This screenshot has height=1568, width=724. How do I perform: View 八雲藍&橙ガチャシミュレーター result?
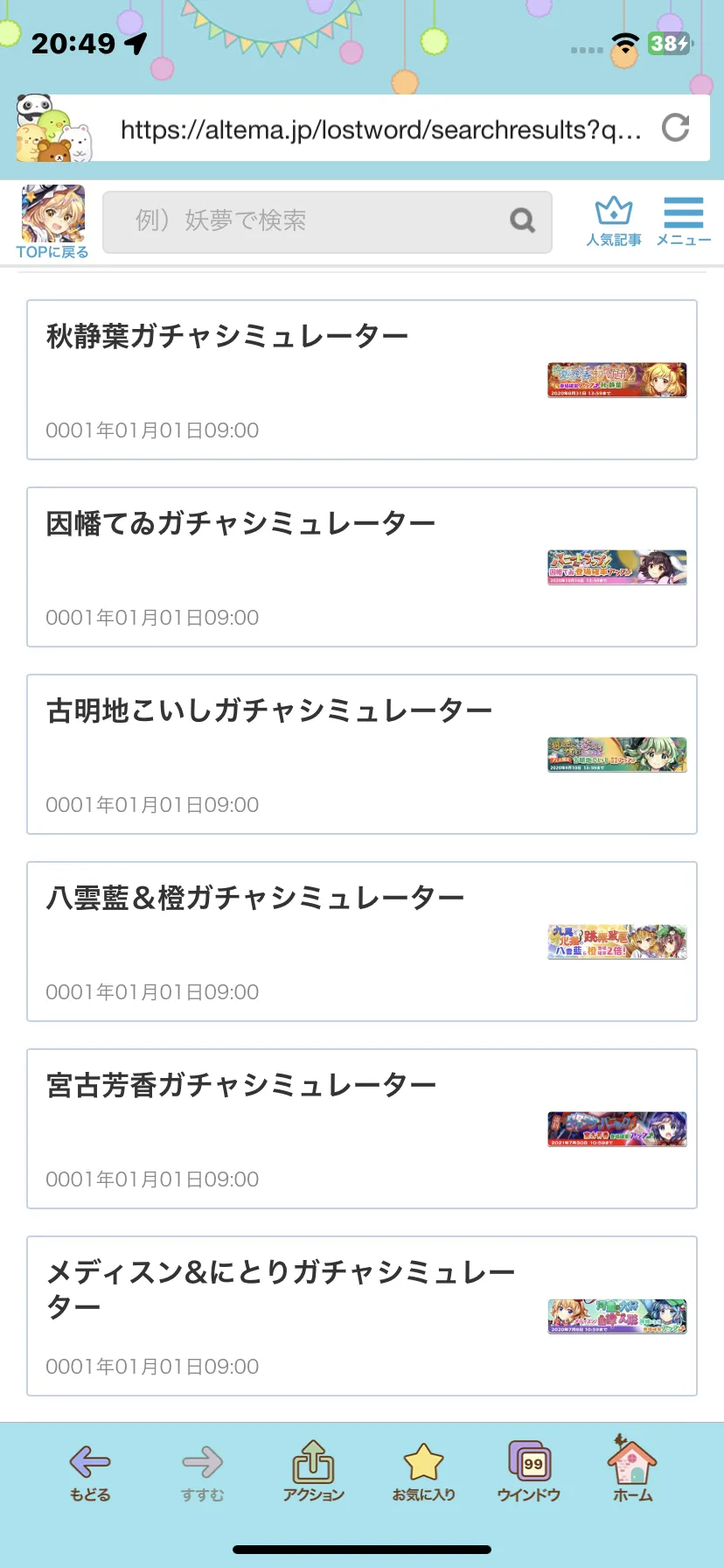coord(361,941)
